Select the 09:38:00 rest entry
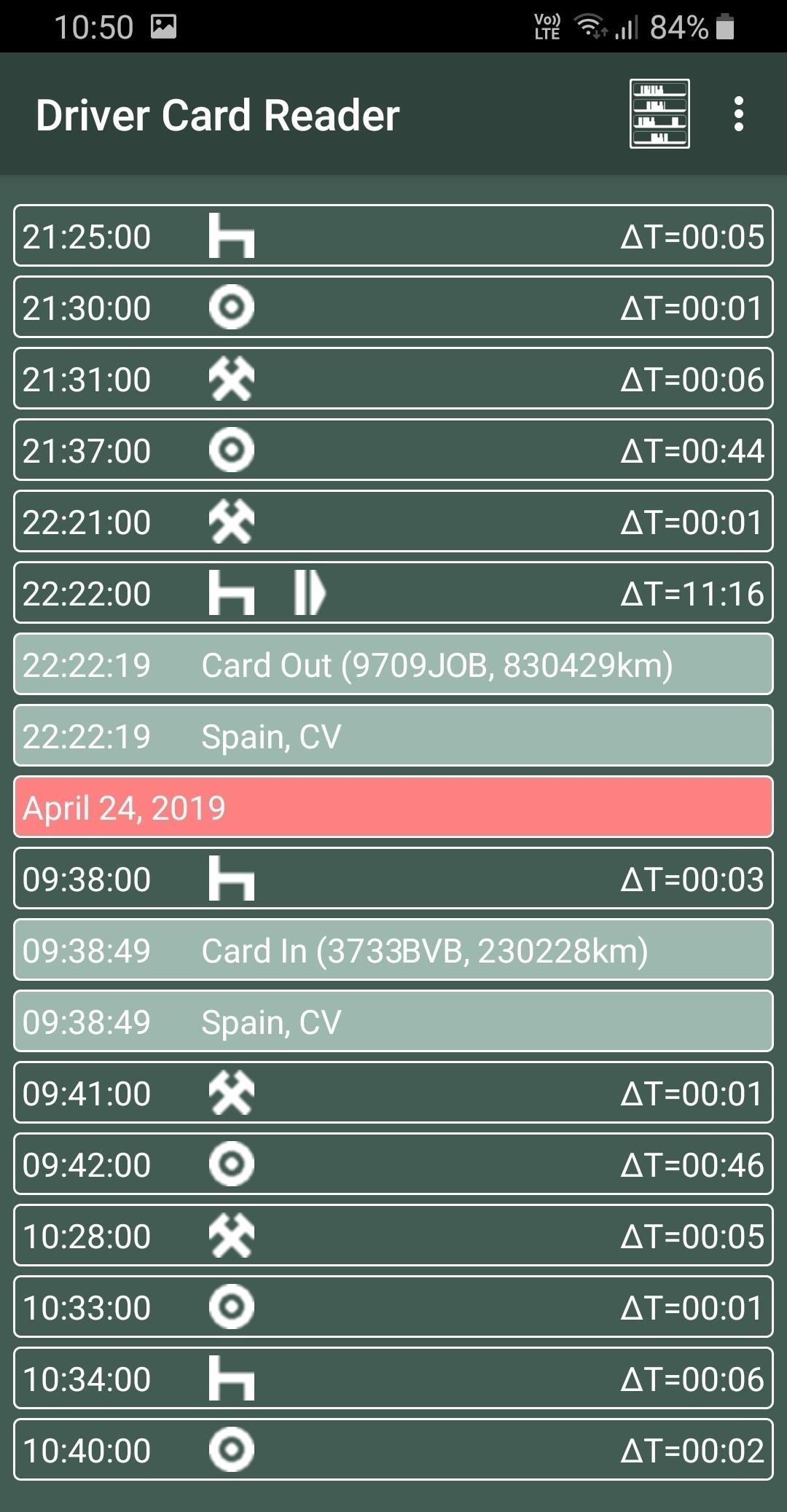Viewport: 787px width, 1512px height. pos(393,878)
